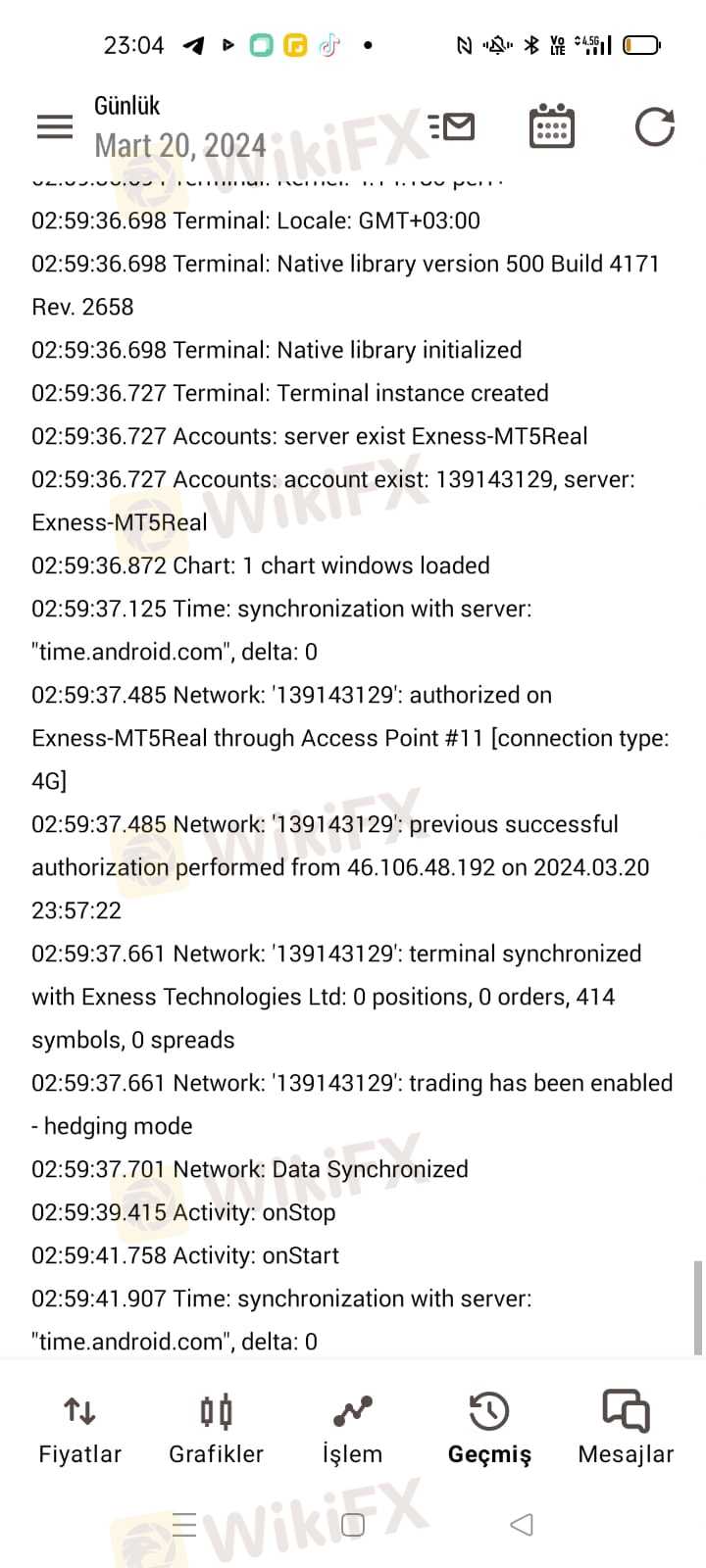Tap the system back button
The width and height of the screenshot is (706, 1568).
[522, 1524]
